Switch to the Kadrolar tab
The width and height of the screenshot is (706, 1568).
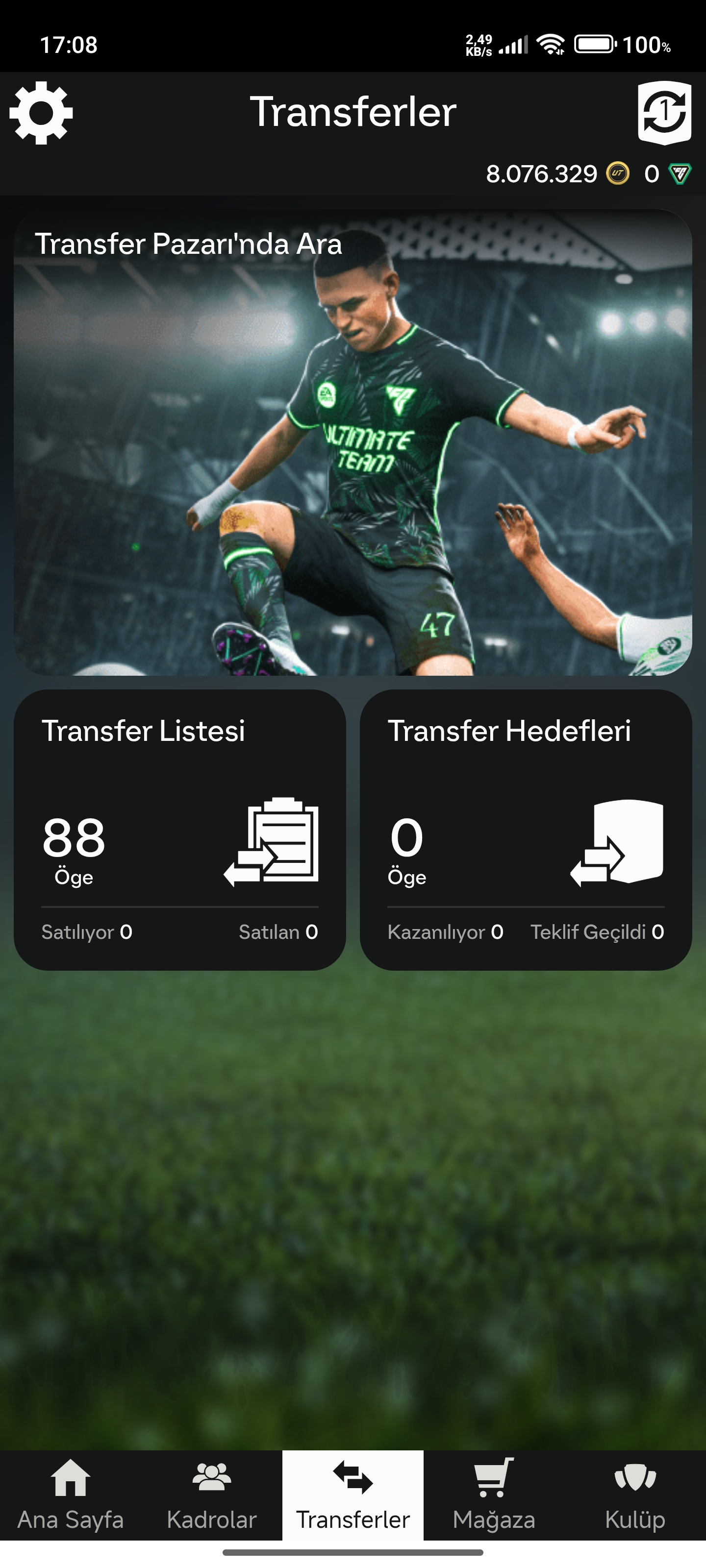tap(212, 1495)
